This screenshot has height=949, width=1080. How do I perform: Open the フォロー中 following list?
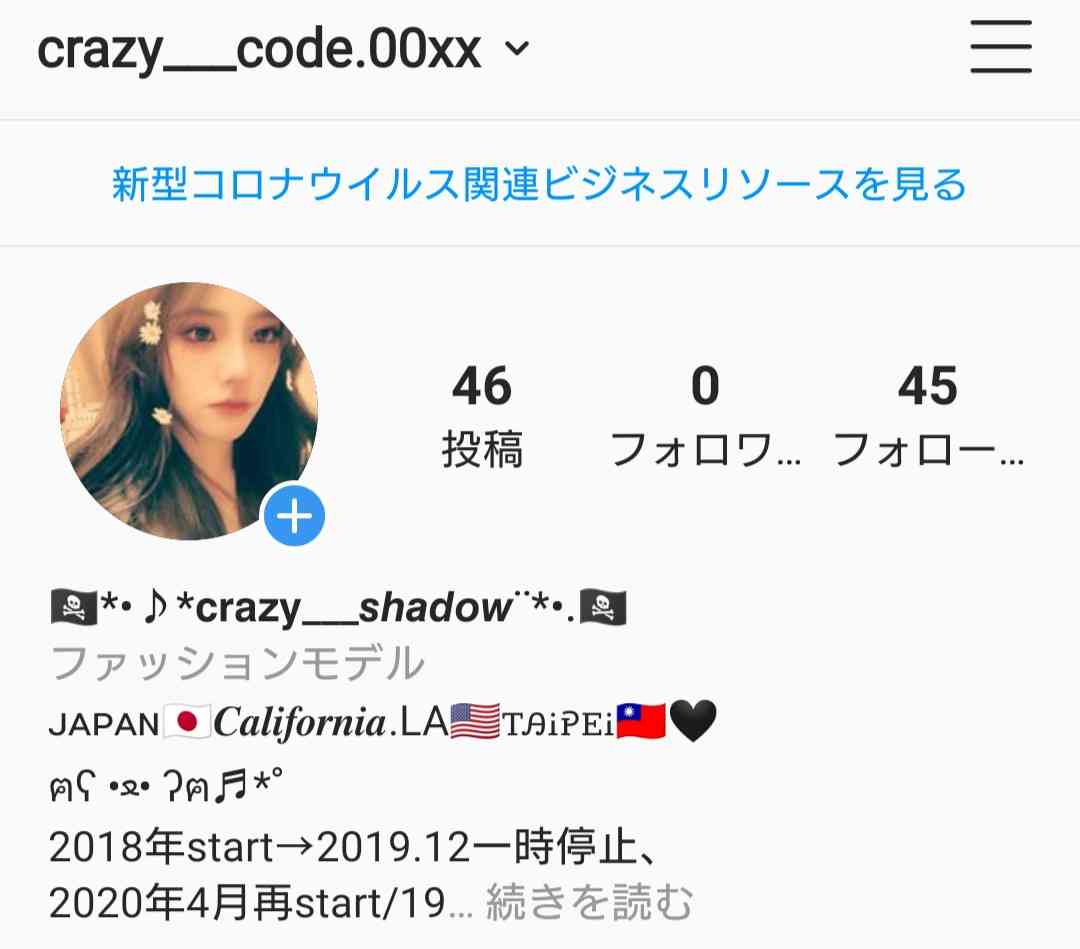(928, 415)
